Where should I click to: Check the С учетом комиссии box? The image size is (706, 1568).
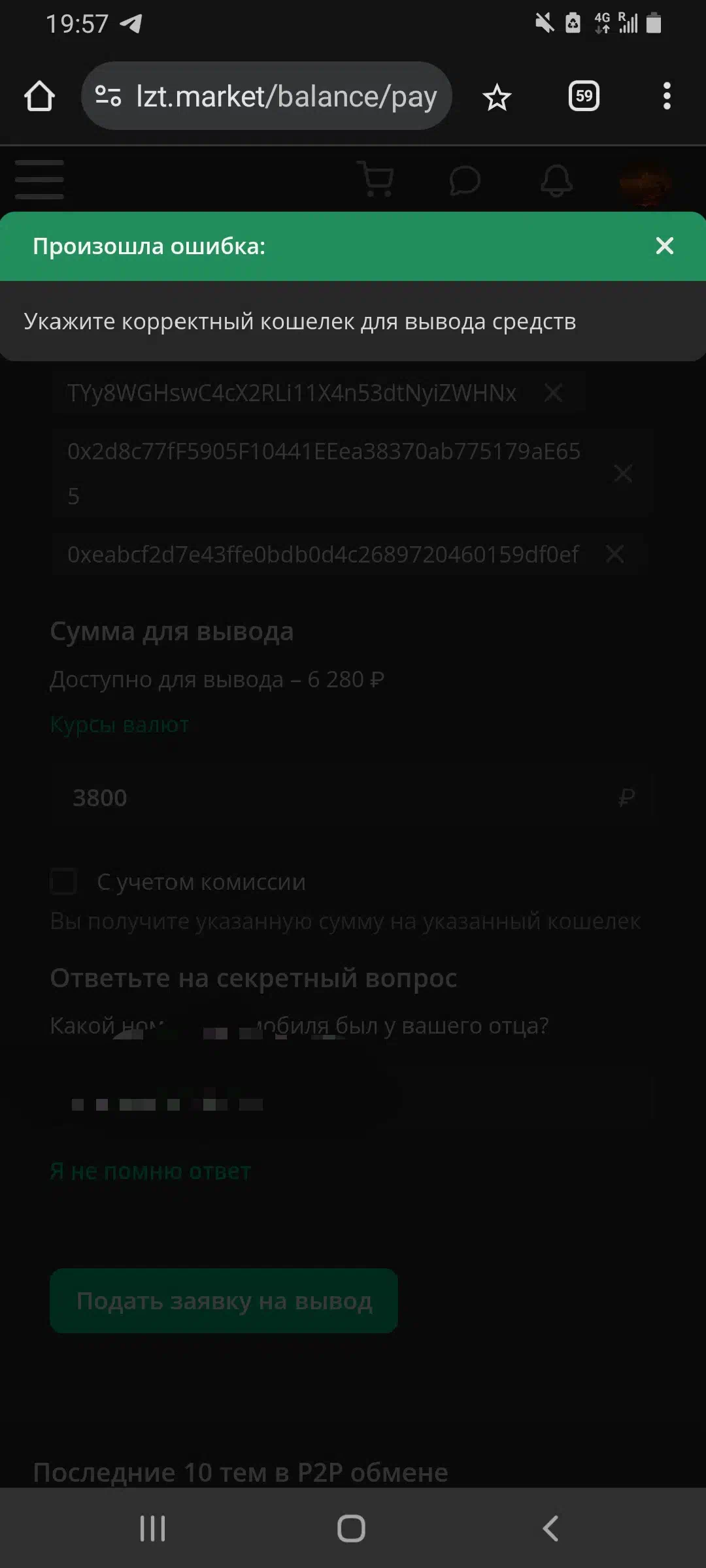[x=64, y=881]
